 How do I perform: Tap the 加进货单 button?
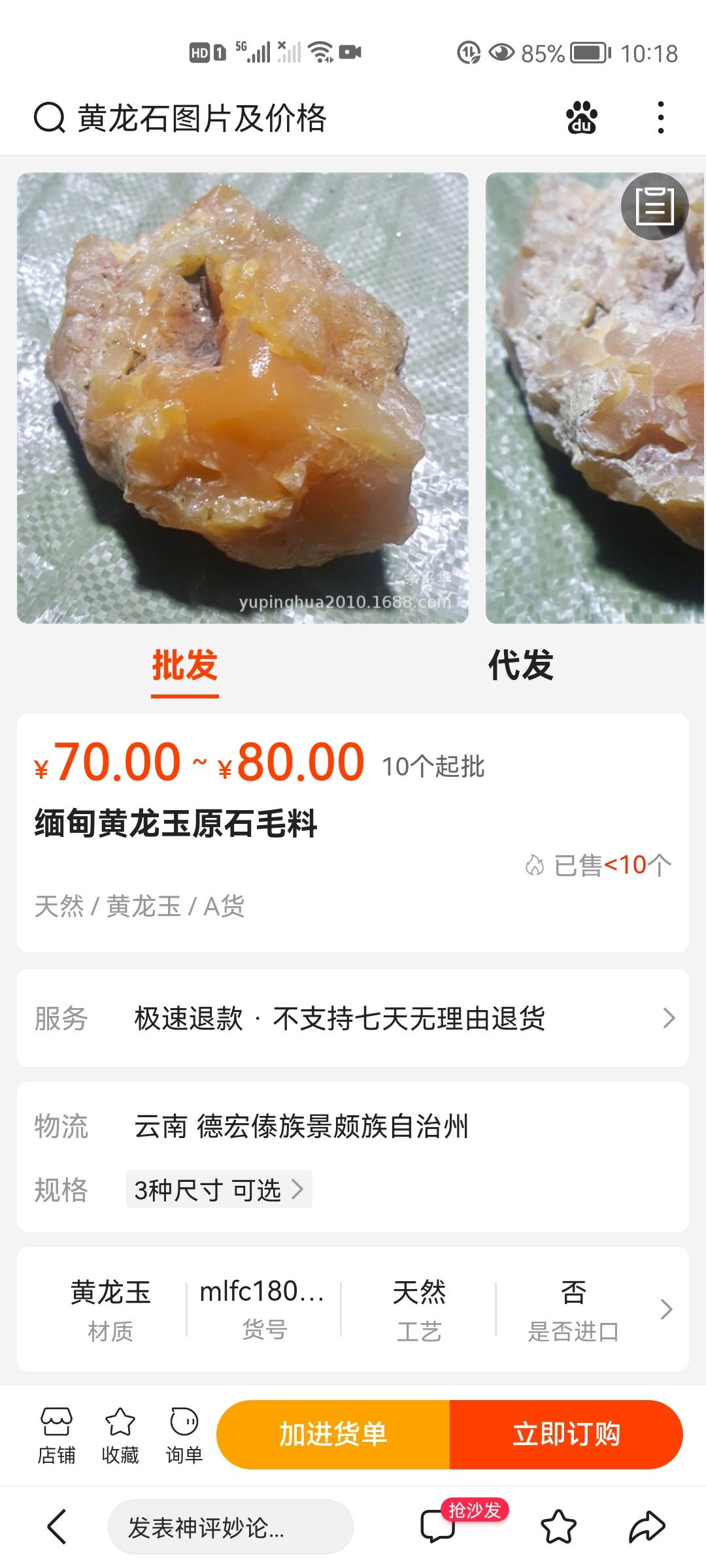pyautogui.click(x=333, y=1435)
